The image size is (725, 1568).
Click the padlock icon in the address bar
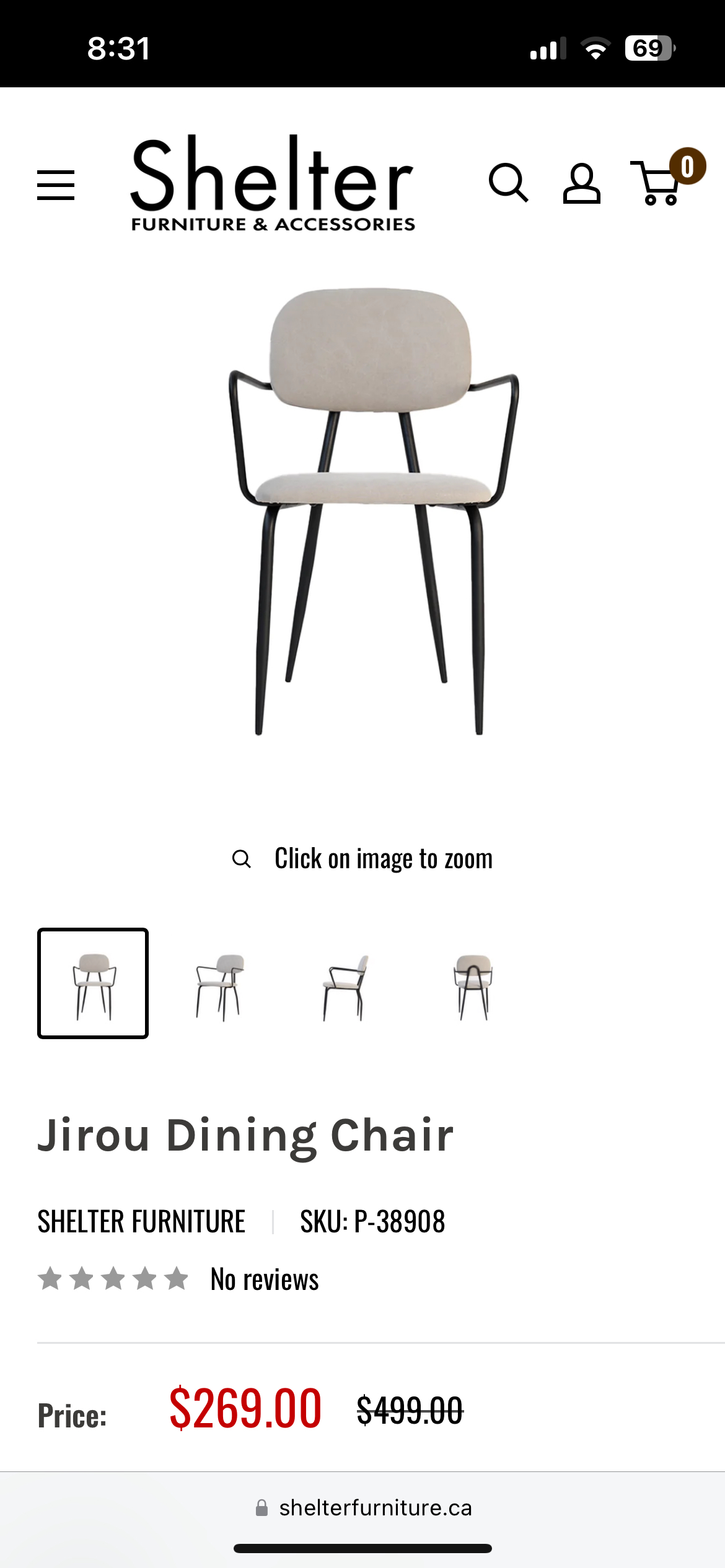262,1508
